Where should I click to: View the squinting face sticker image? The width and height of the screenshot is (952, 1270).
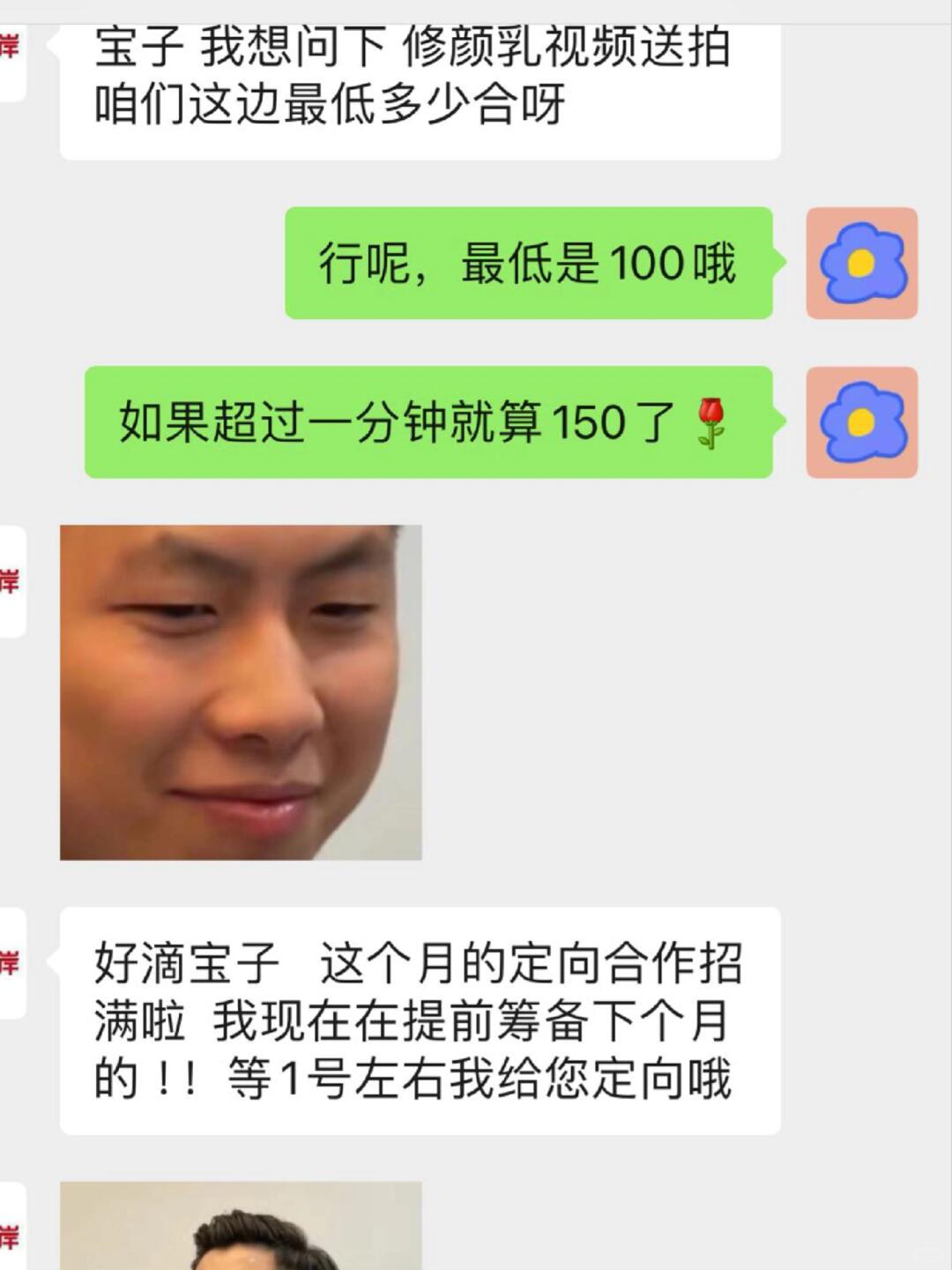tap(241, 692)
